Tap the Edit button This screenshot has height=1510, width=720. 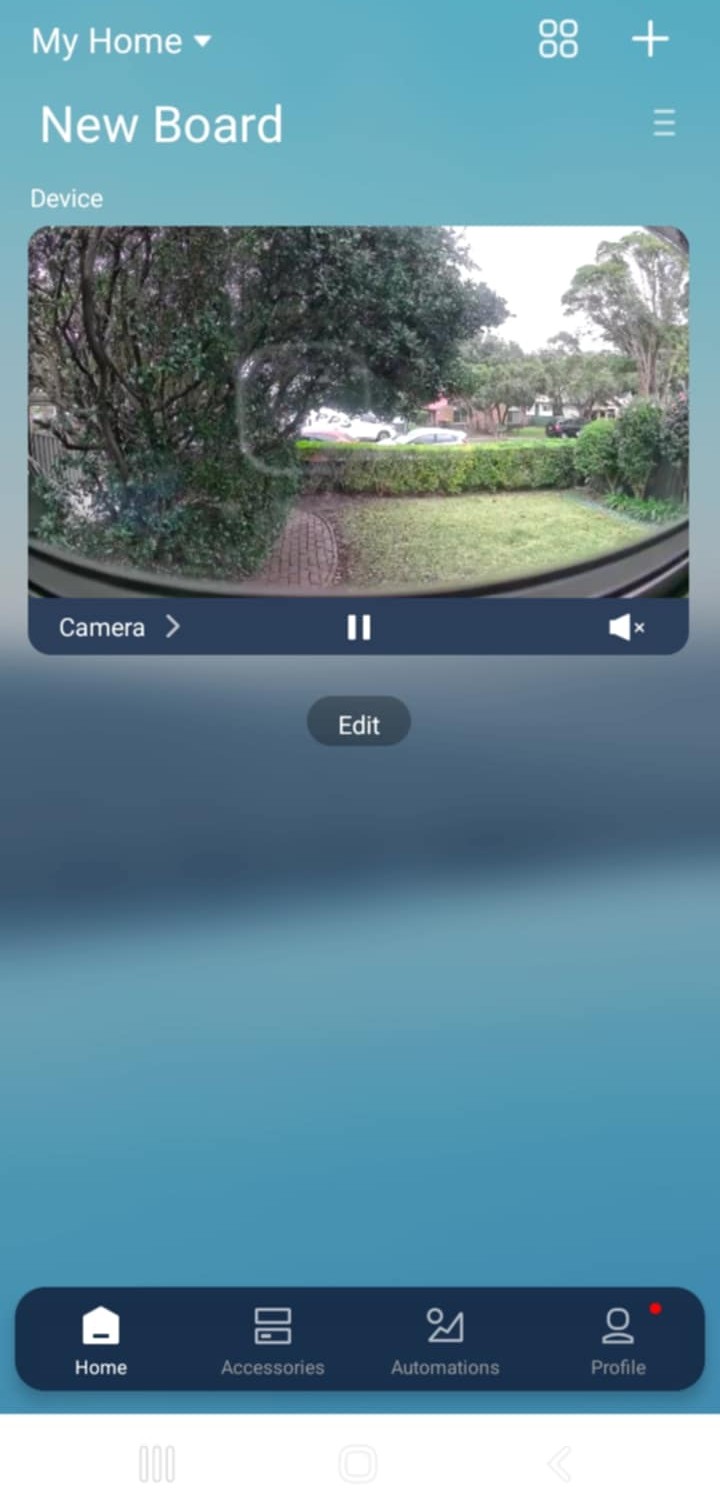coord(358,725)
